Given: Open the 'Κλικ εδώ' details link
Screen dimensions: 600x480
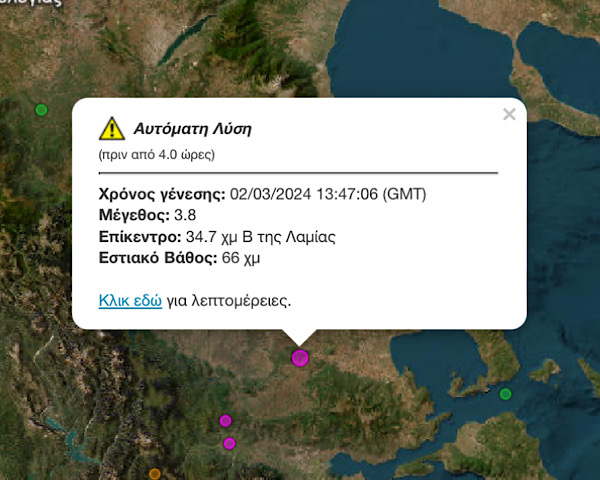Looking at the screenshot, I should tap(130, 300).
